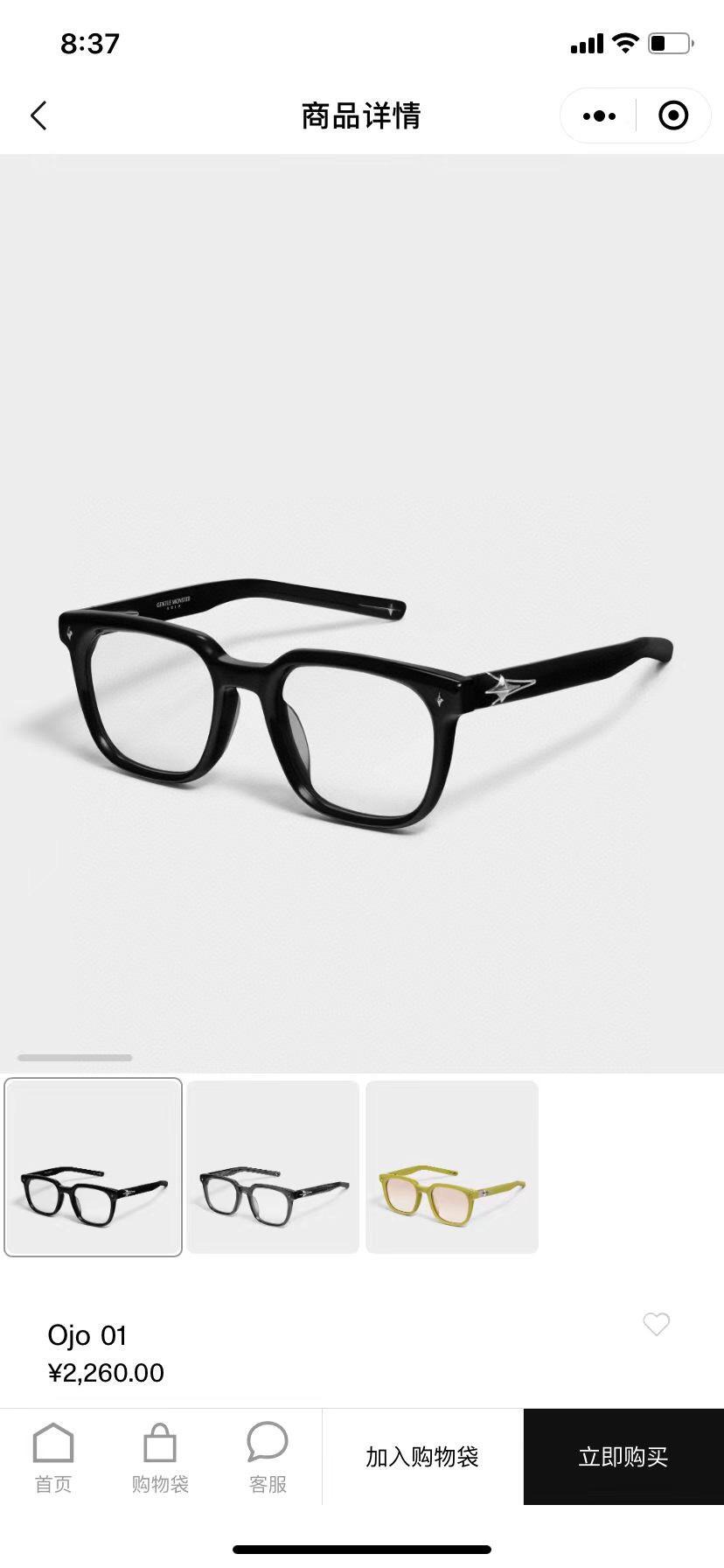The width and height of the screenshot is (724, 1568).
Task: Close the mini program with the circle icon
Action: (672, 115)
